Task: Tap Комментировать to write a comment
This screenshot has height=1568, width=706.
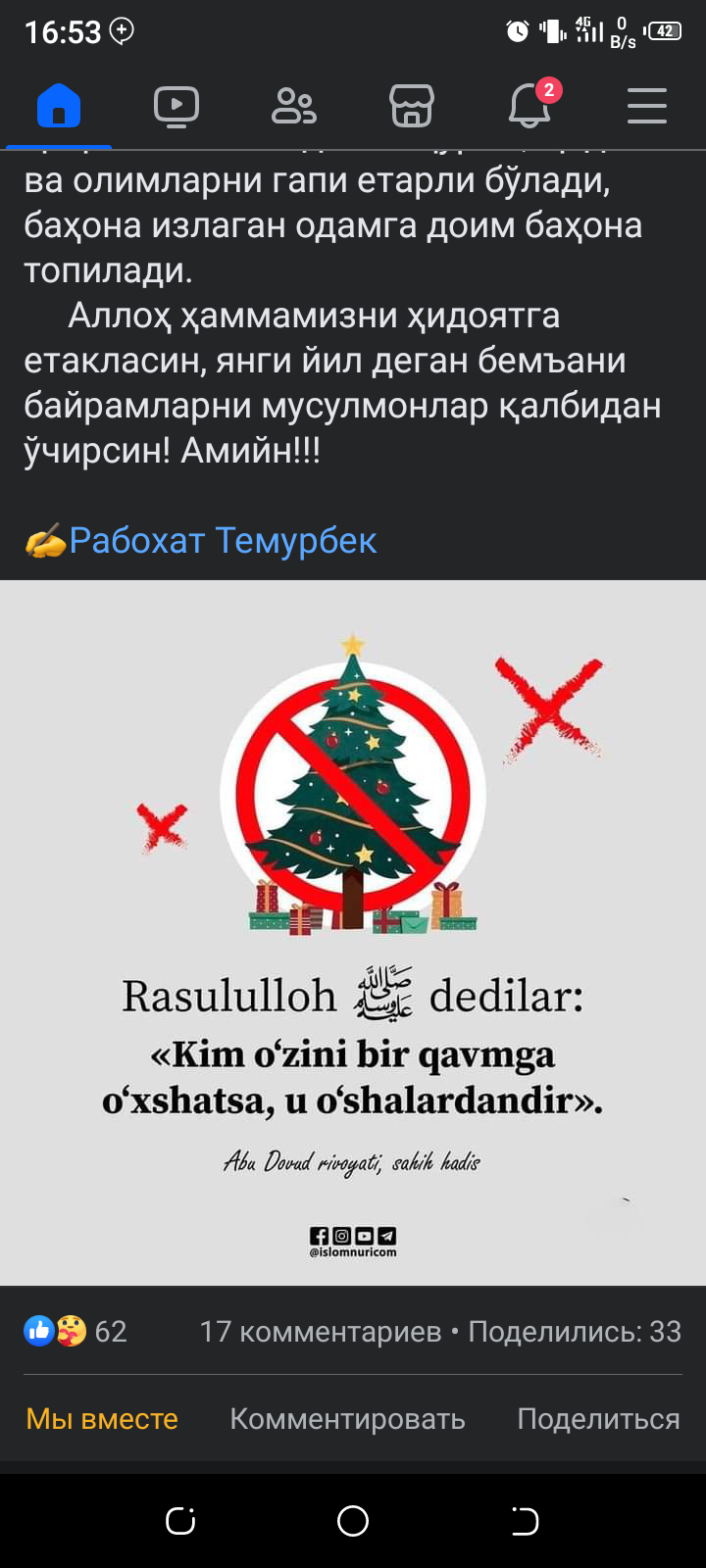Action: [x=347, y=1419]
